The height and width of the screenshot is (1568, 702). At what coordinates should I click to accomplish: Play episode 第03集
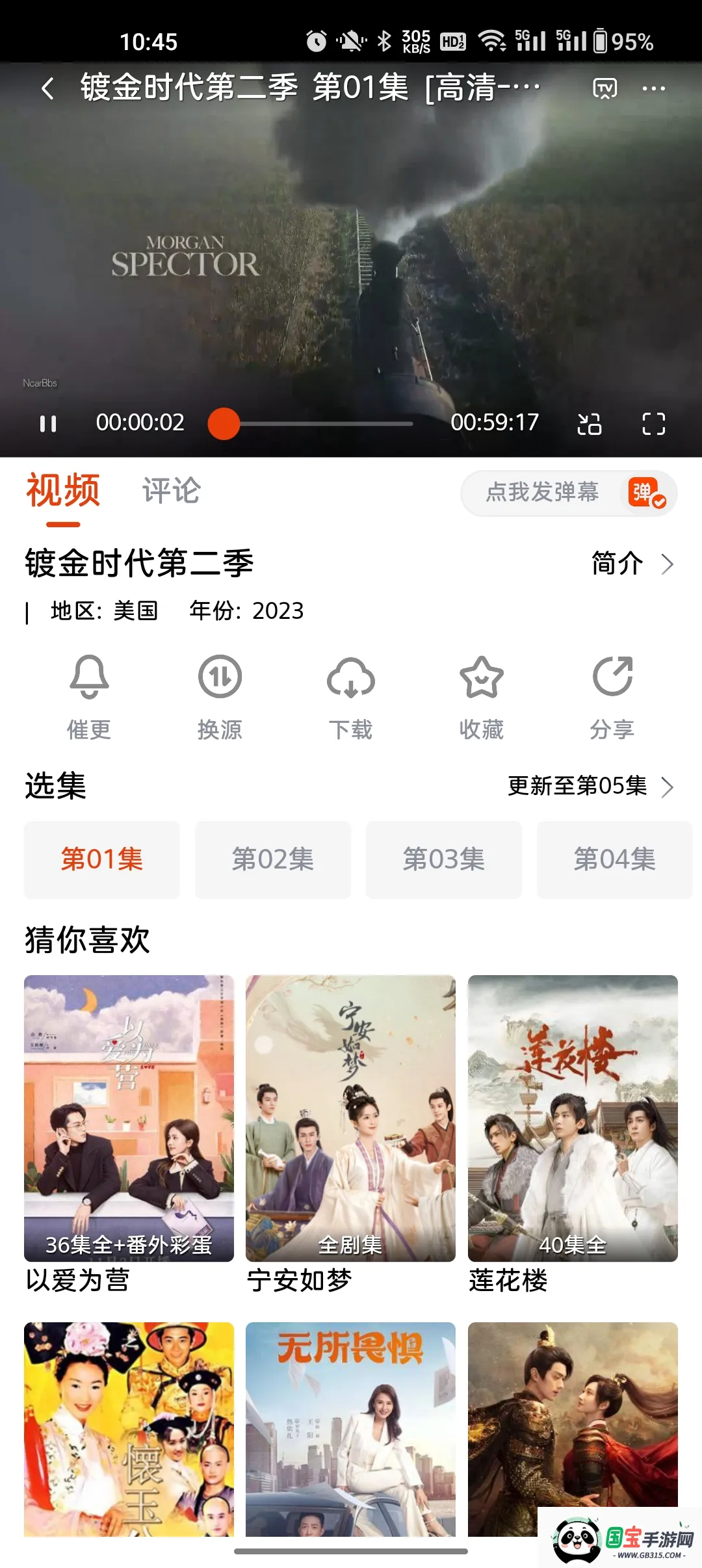444,859
